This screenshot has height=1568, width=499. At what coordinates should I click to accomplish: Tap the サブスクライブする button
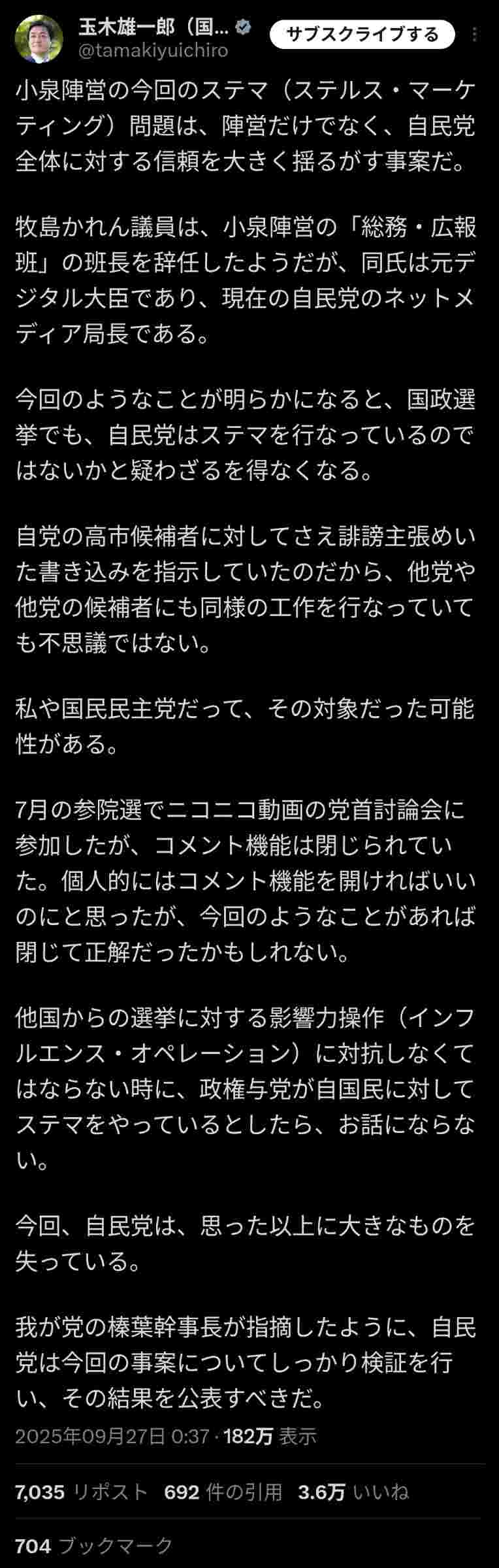[x=362, y=34]
